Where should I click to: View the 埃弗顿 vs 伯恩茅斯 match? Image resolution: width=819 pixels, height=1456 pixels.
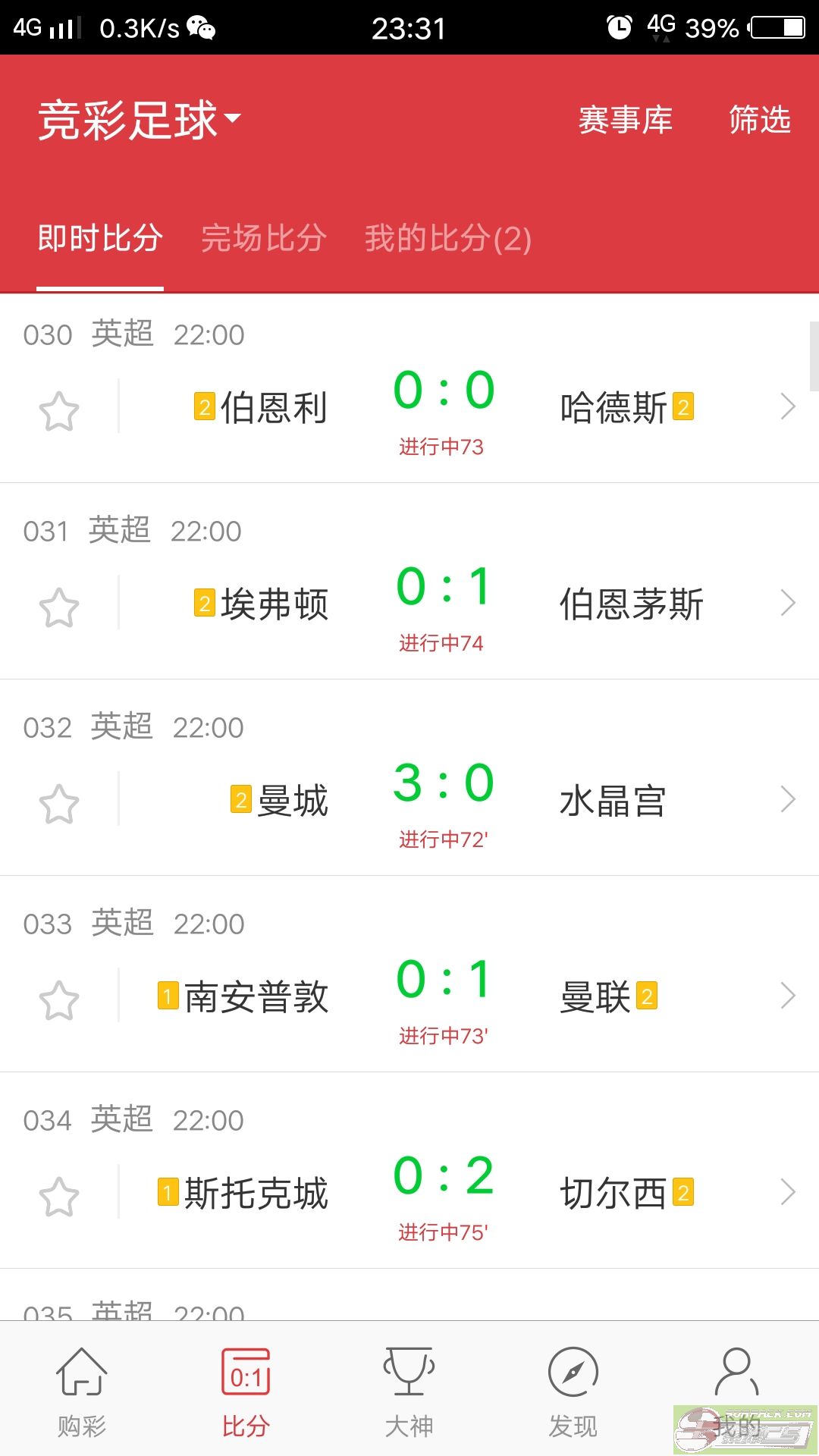787,604
